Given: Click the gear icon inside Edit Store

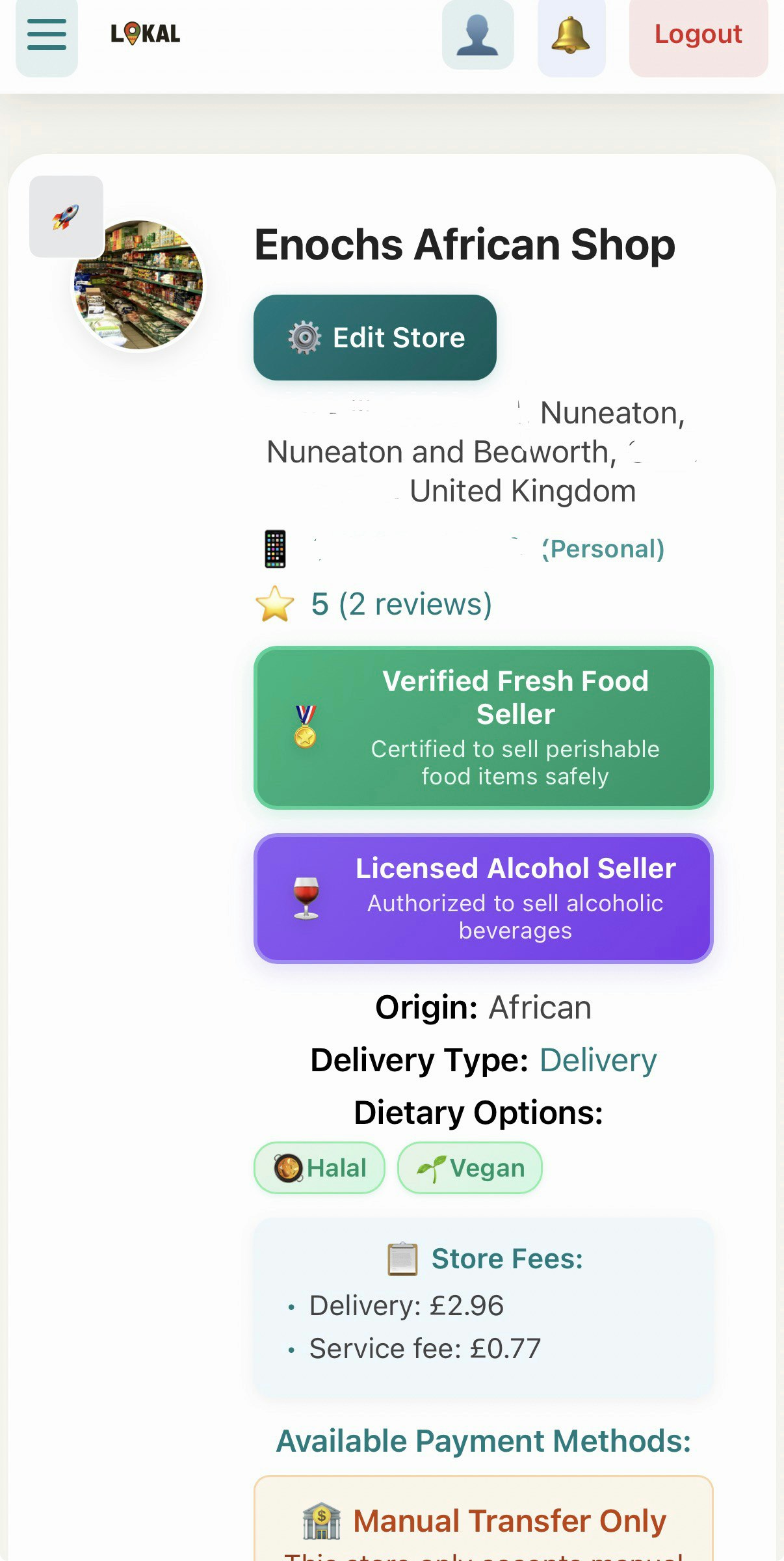Looking at the screenshot, I should coord(304,337).
